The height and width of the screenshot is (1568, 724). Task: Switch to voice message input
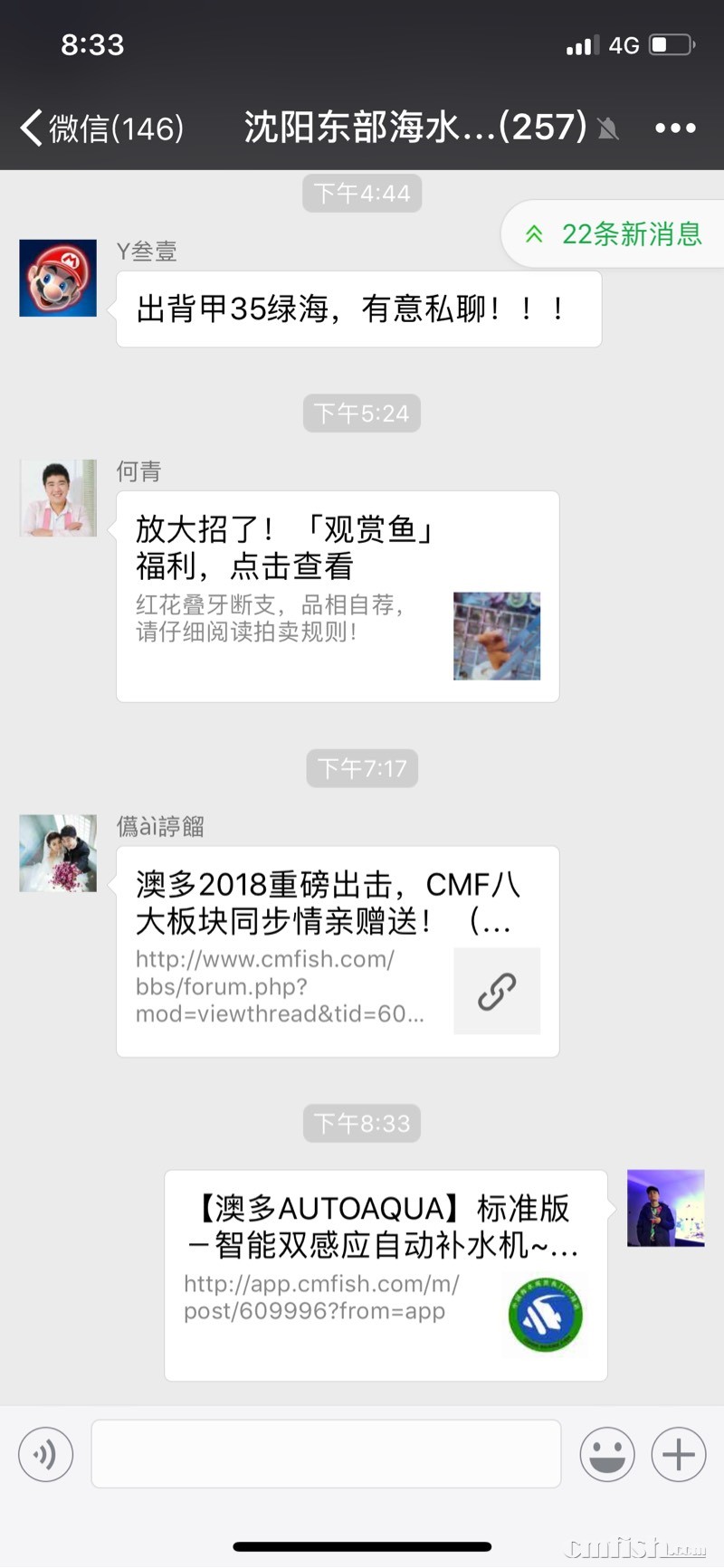pos(45,1454)
